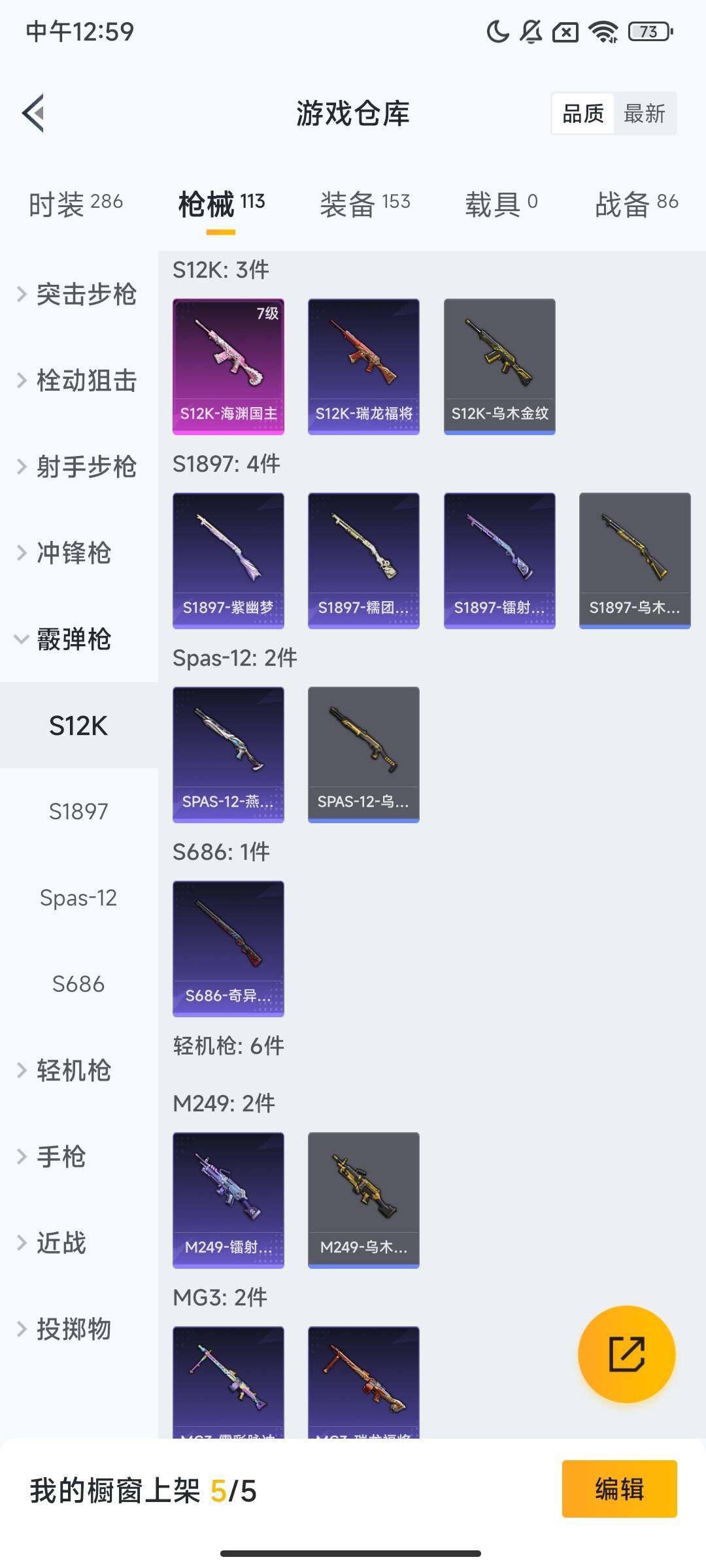The width and height of the screenshot is (706, 1568).
Task: Open the S686-奇异 shotgun skin
Action: point(228,949)
